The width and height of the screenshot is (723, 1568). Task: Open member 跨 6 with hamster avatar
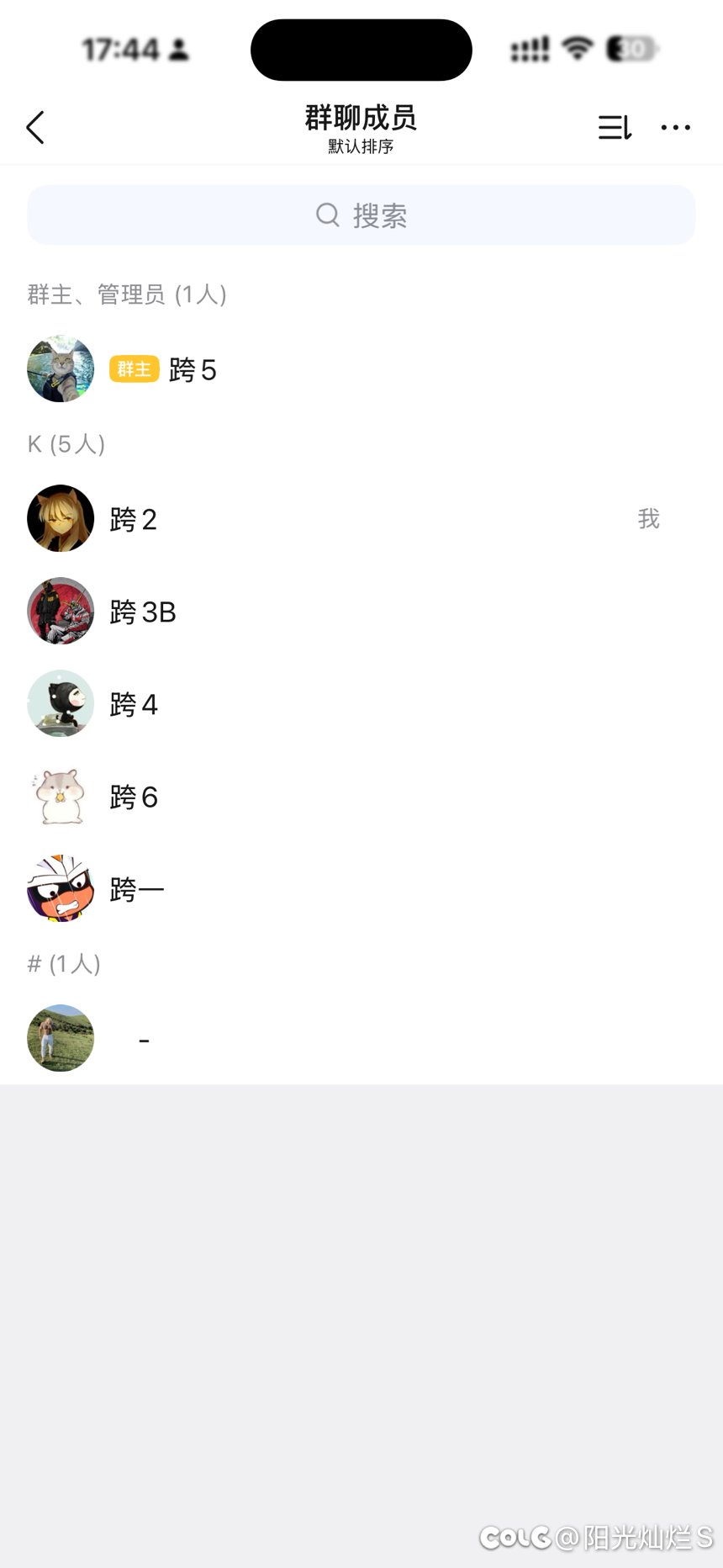click(133, 797)
